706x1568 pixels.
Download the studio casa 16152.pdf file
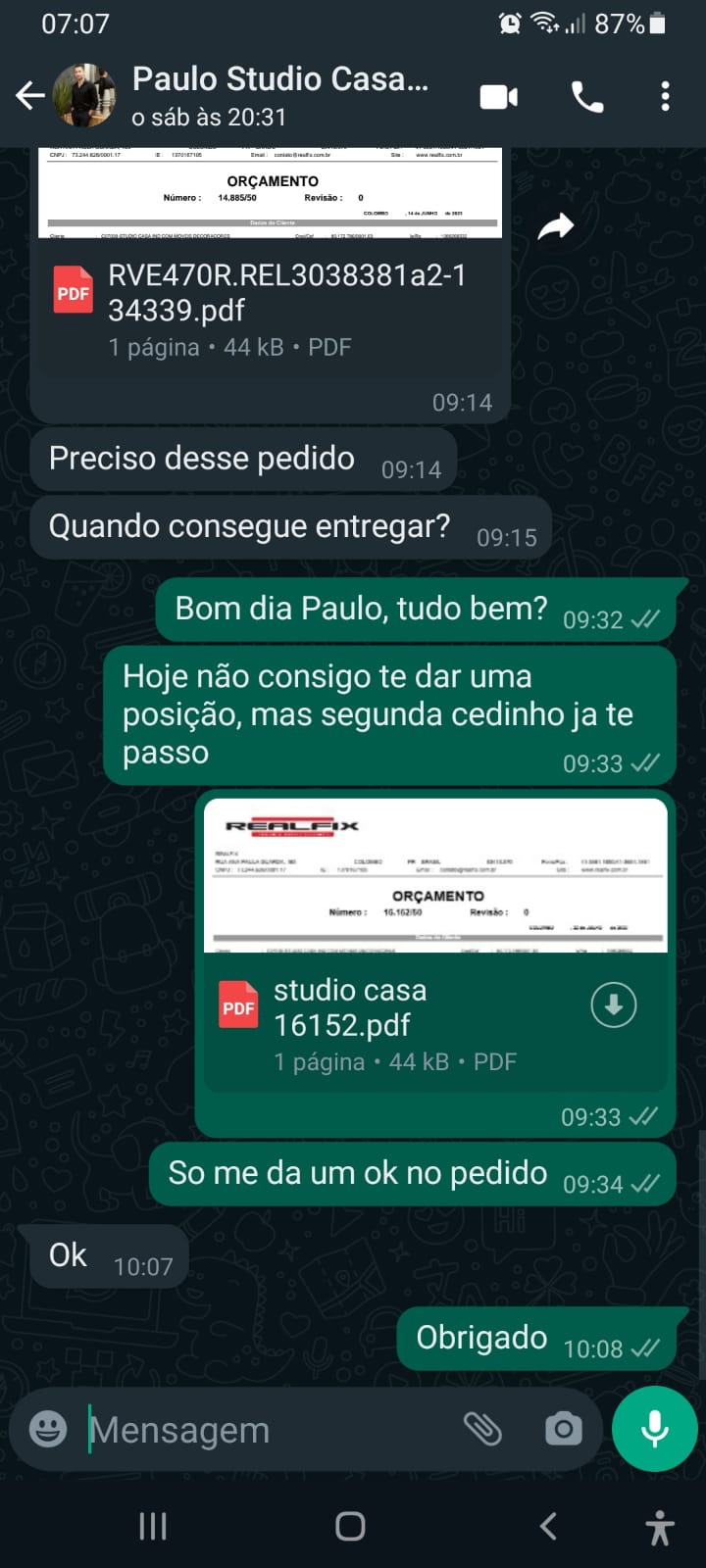(614, 1005)
